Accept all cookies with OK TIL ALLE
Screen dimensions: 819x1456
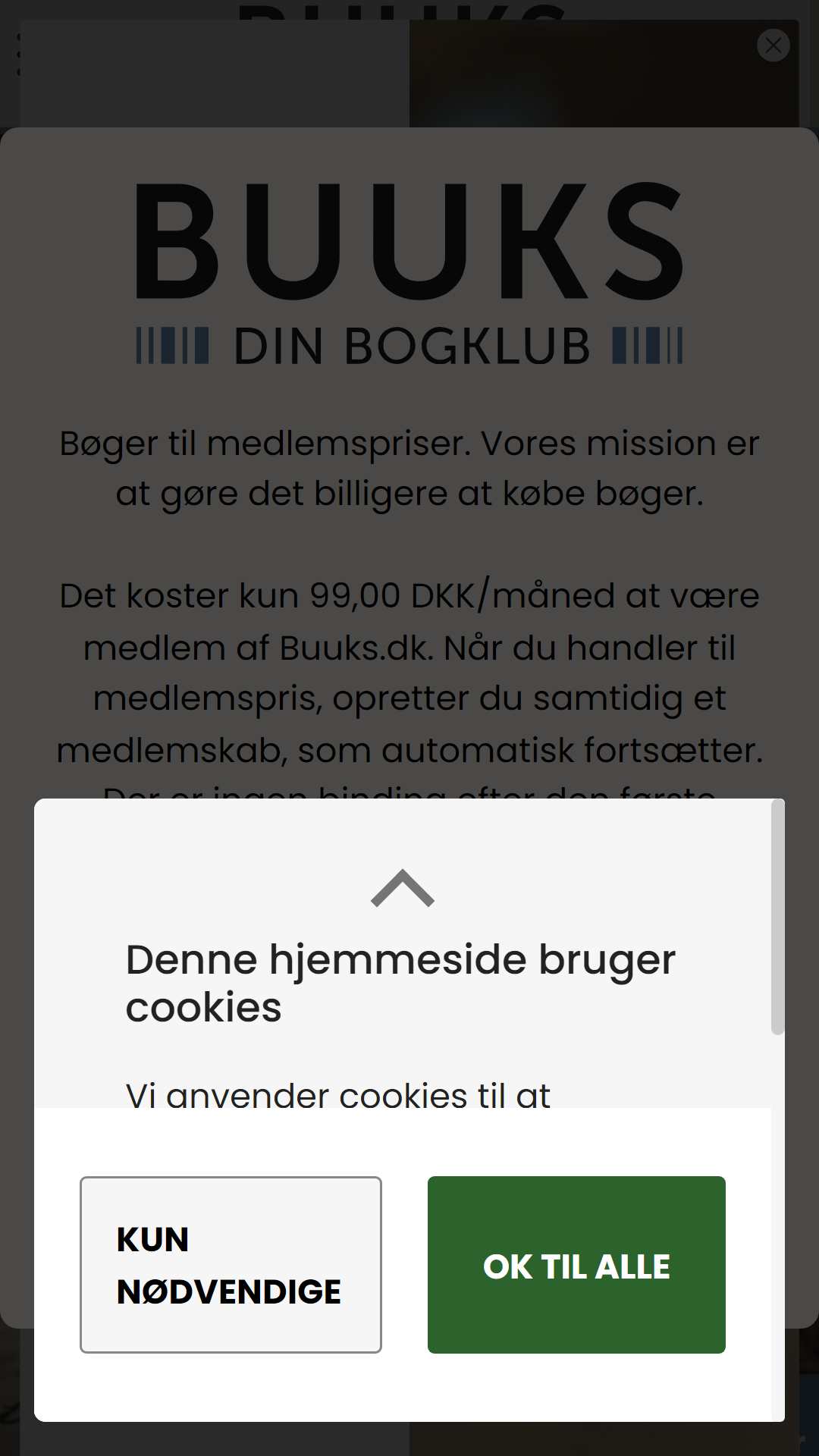click(576, 1264)
